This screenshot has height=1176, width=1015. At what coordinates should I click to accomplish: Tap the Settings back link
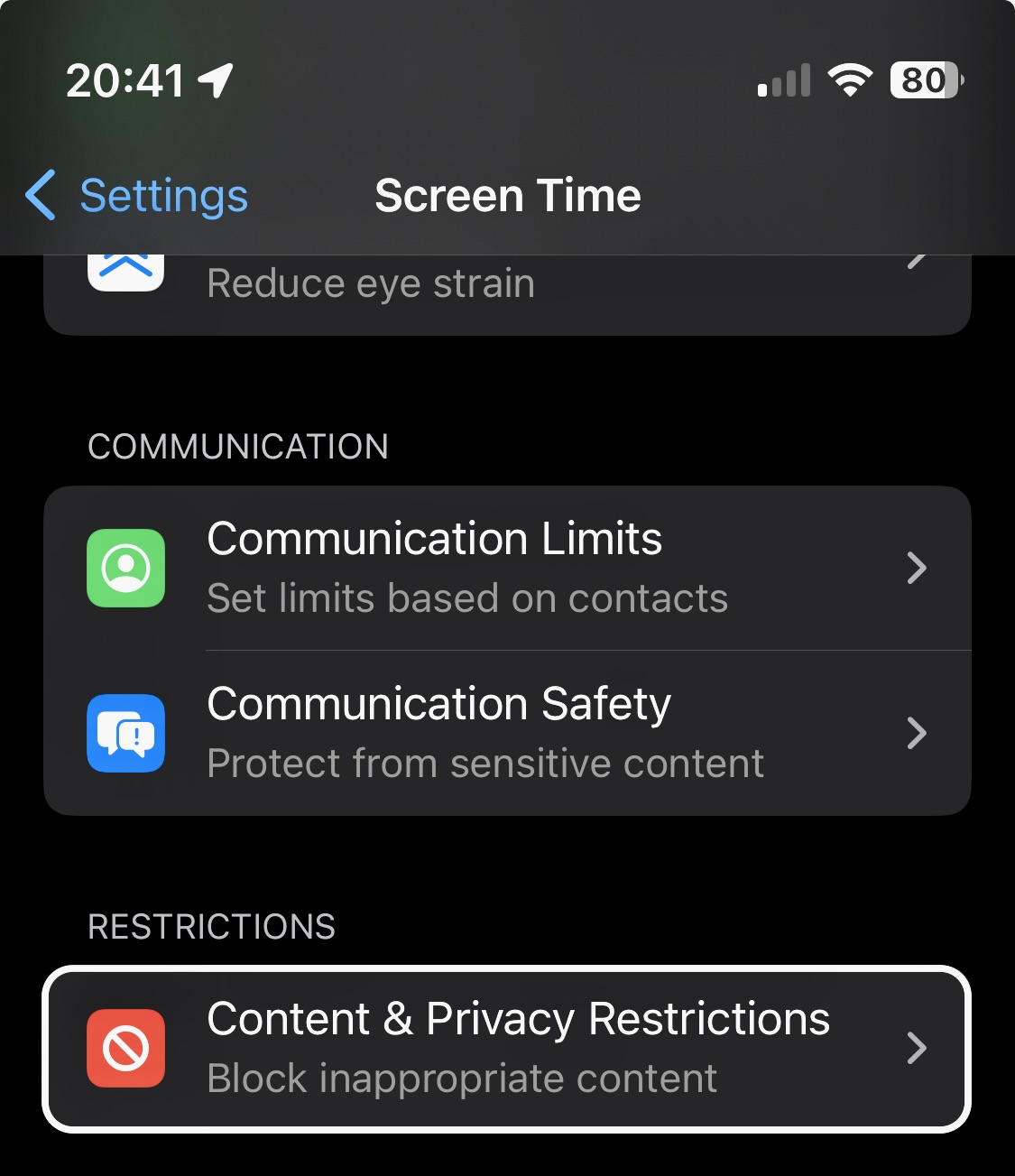(x=164, y=195)
